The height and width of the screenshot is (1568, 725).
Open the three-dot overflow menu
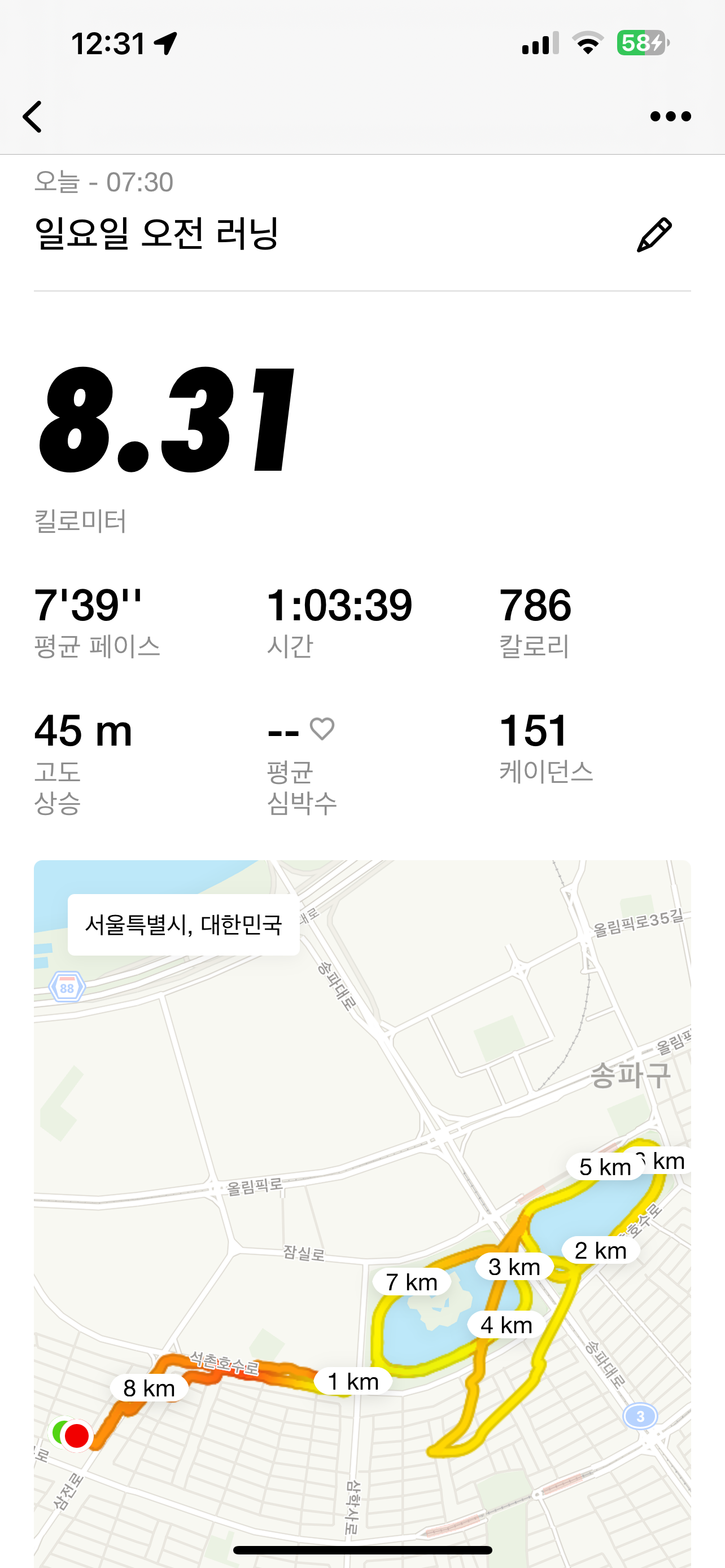(x=670, y=116)
